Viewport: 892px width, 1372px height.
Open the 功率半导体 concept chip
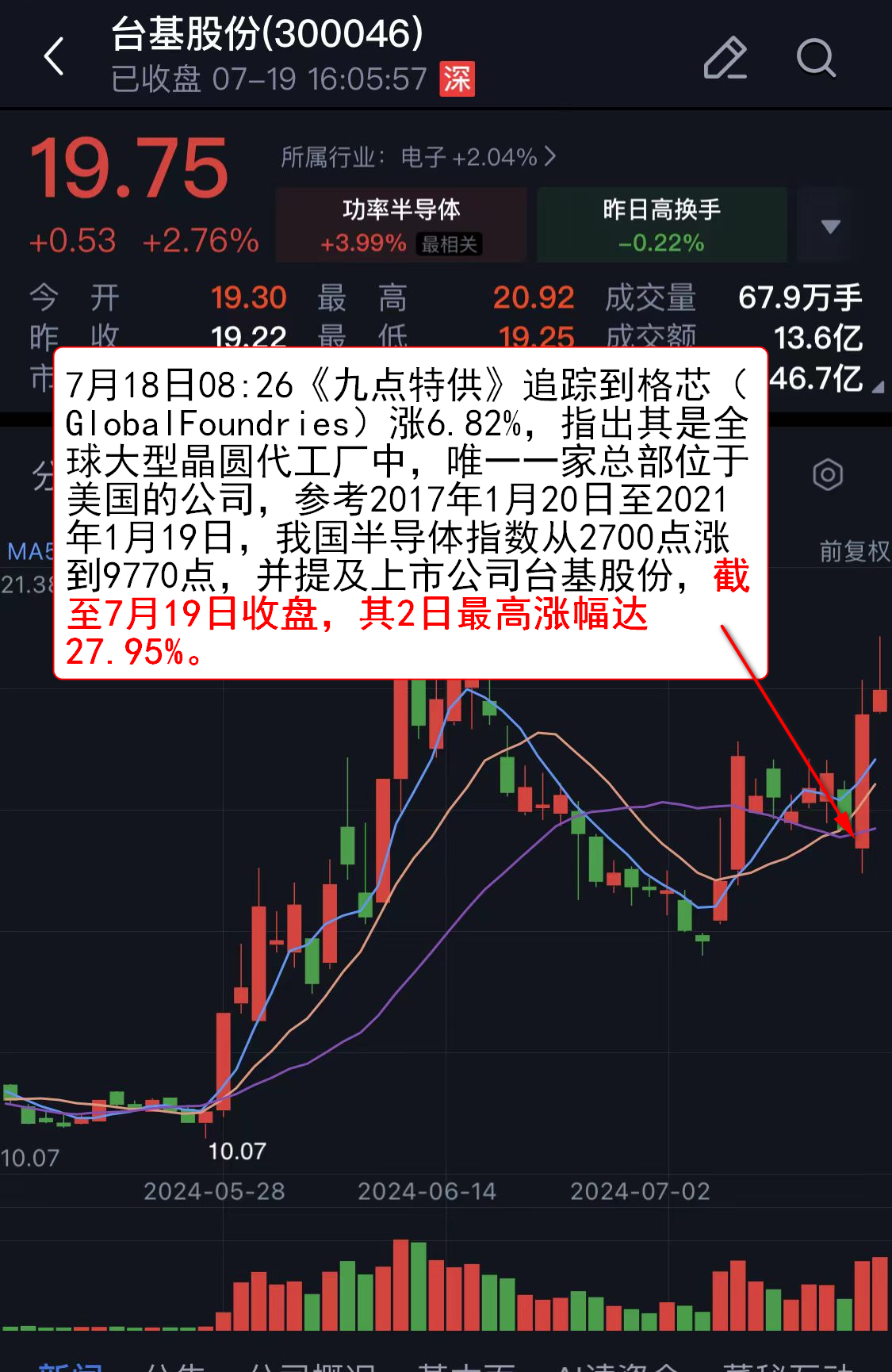click(401, 225)
